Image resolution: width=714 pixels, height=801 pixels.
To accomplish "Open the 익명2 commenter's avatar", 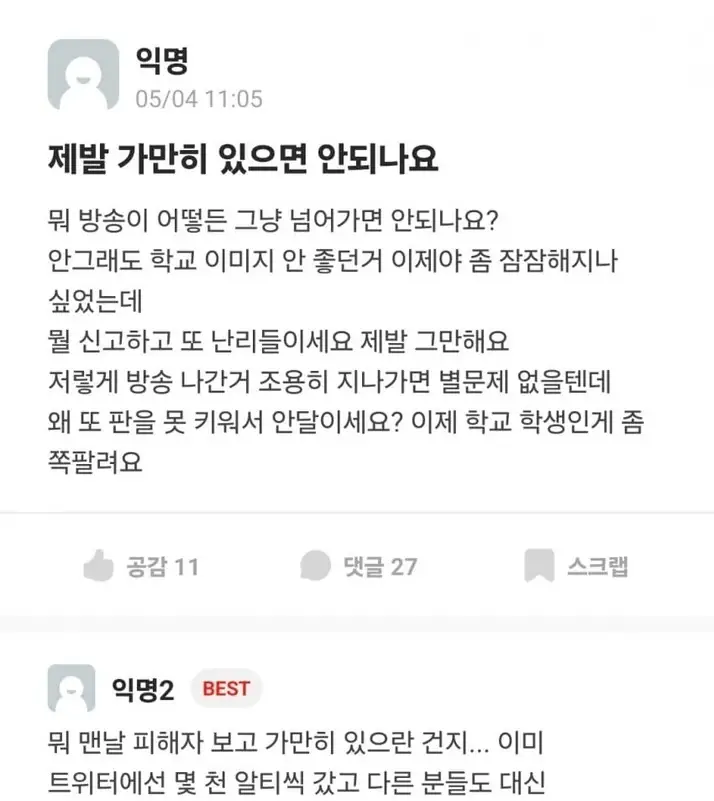I will [x=72, y=689].
